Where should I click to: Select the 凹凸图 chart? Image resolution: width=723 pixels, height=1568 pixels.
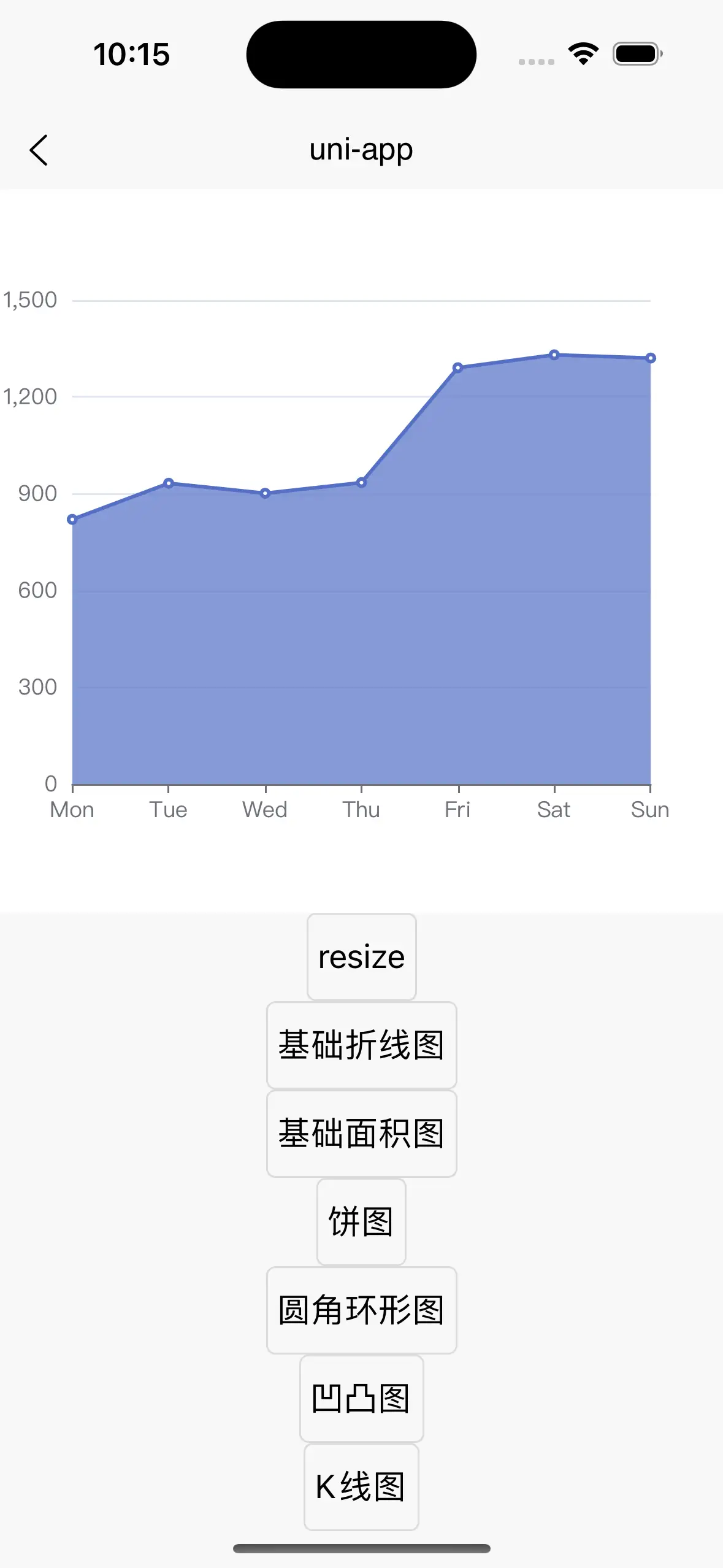(x=362, y=1399)
